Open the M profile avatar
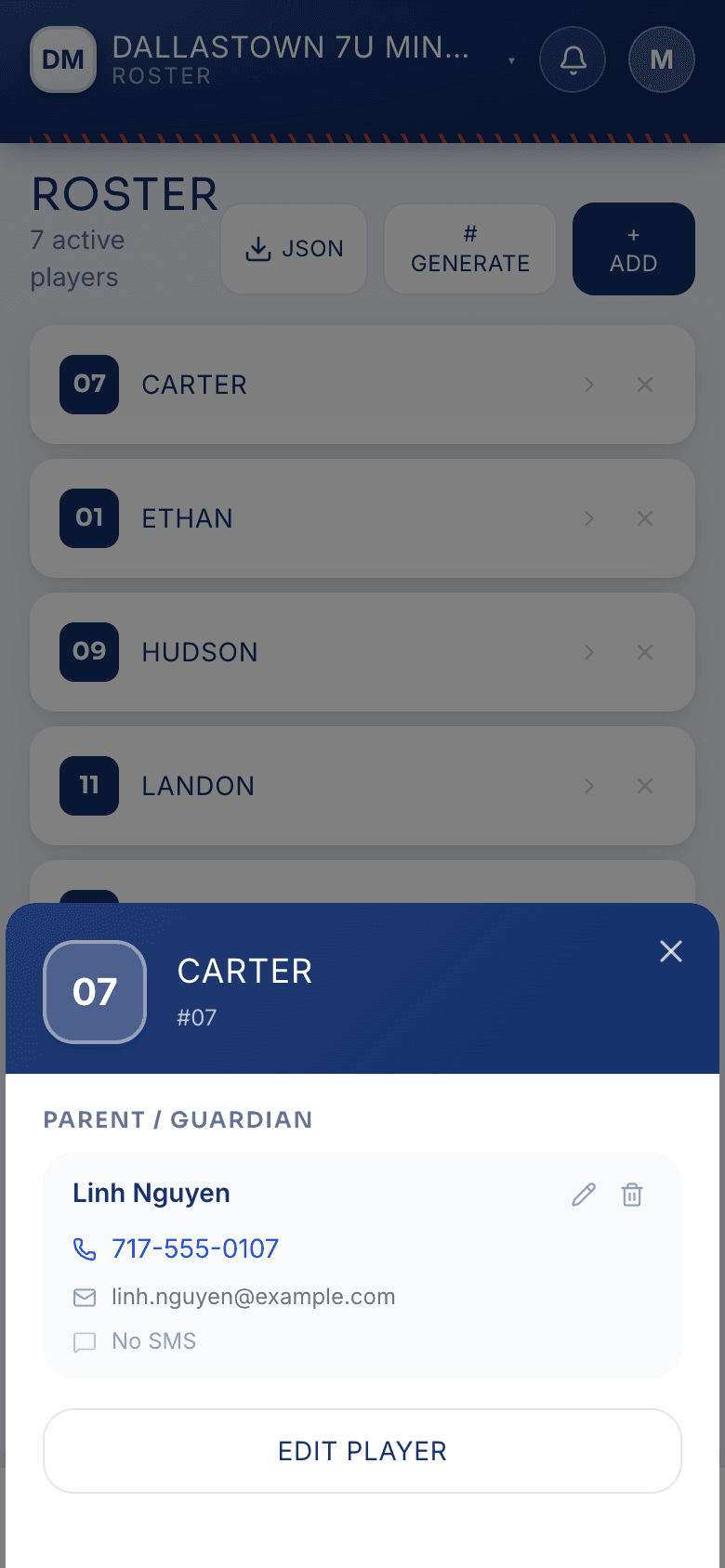Viewport: 725px width, 1568px height. point(662,60)
